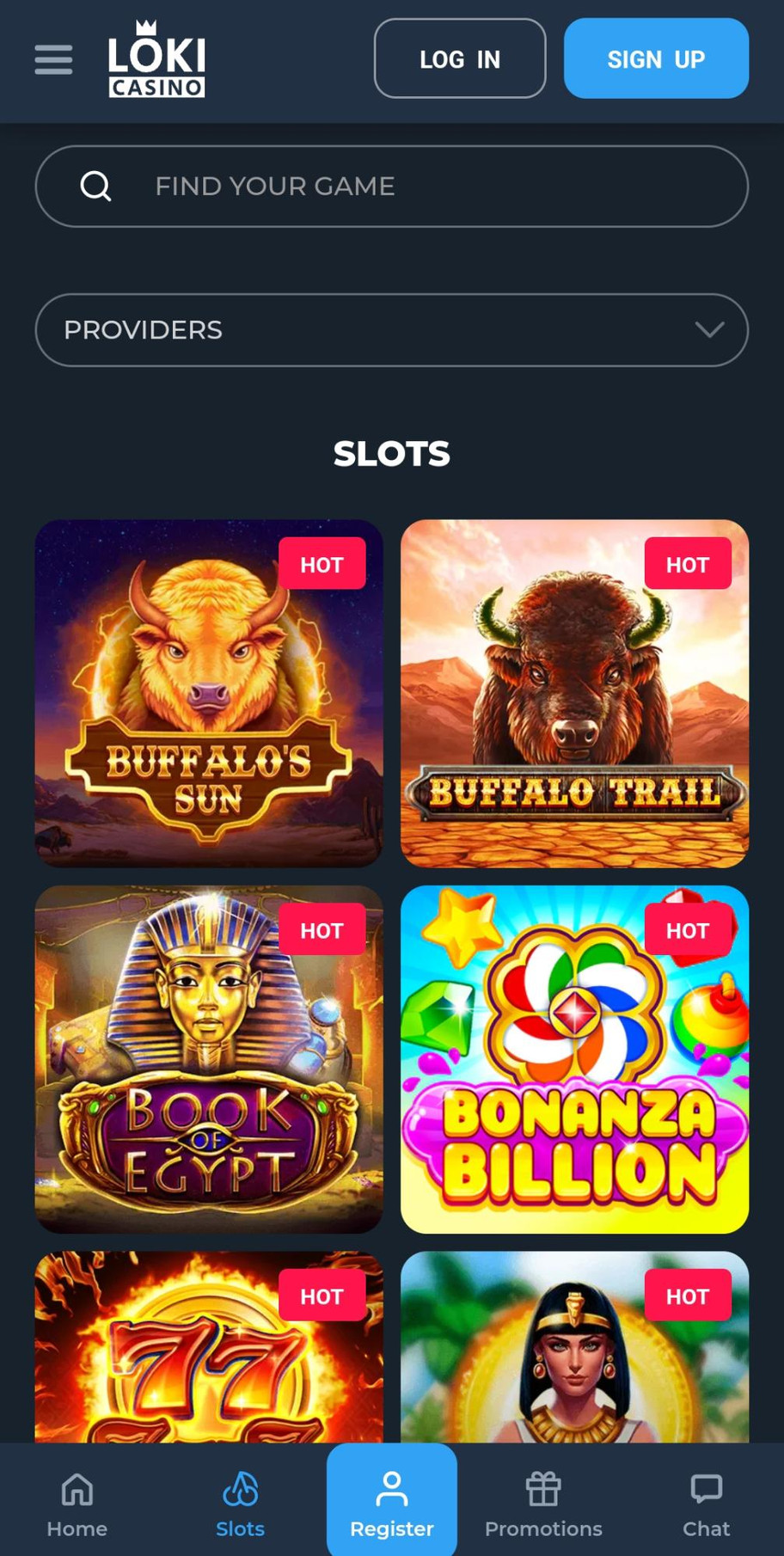The height and width of the screenshot is (1556, 784).
Task: Open the Egyptian queen slot game
Action: (x=574, y=1350)
